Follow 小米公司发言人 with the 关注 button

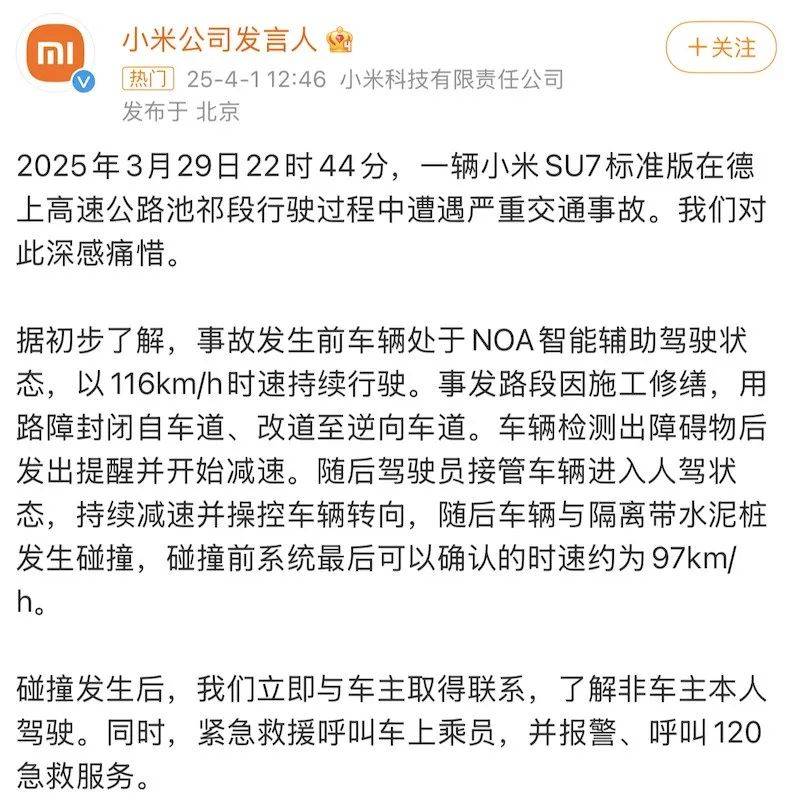point(721,47)
